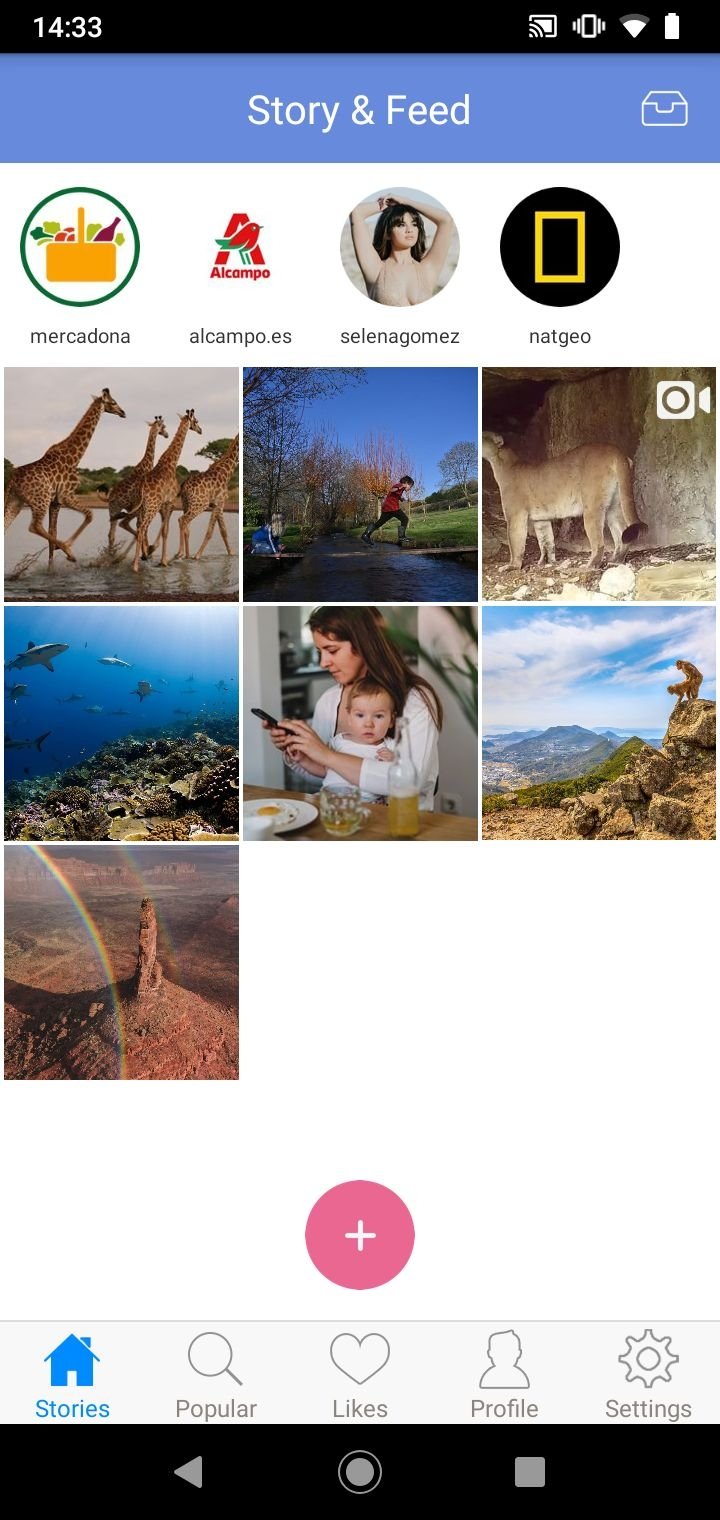Viewport: 720px width, 1520px height.
Task: Go to the Likes tab
Action: pos(360,1375)
